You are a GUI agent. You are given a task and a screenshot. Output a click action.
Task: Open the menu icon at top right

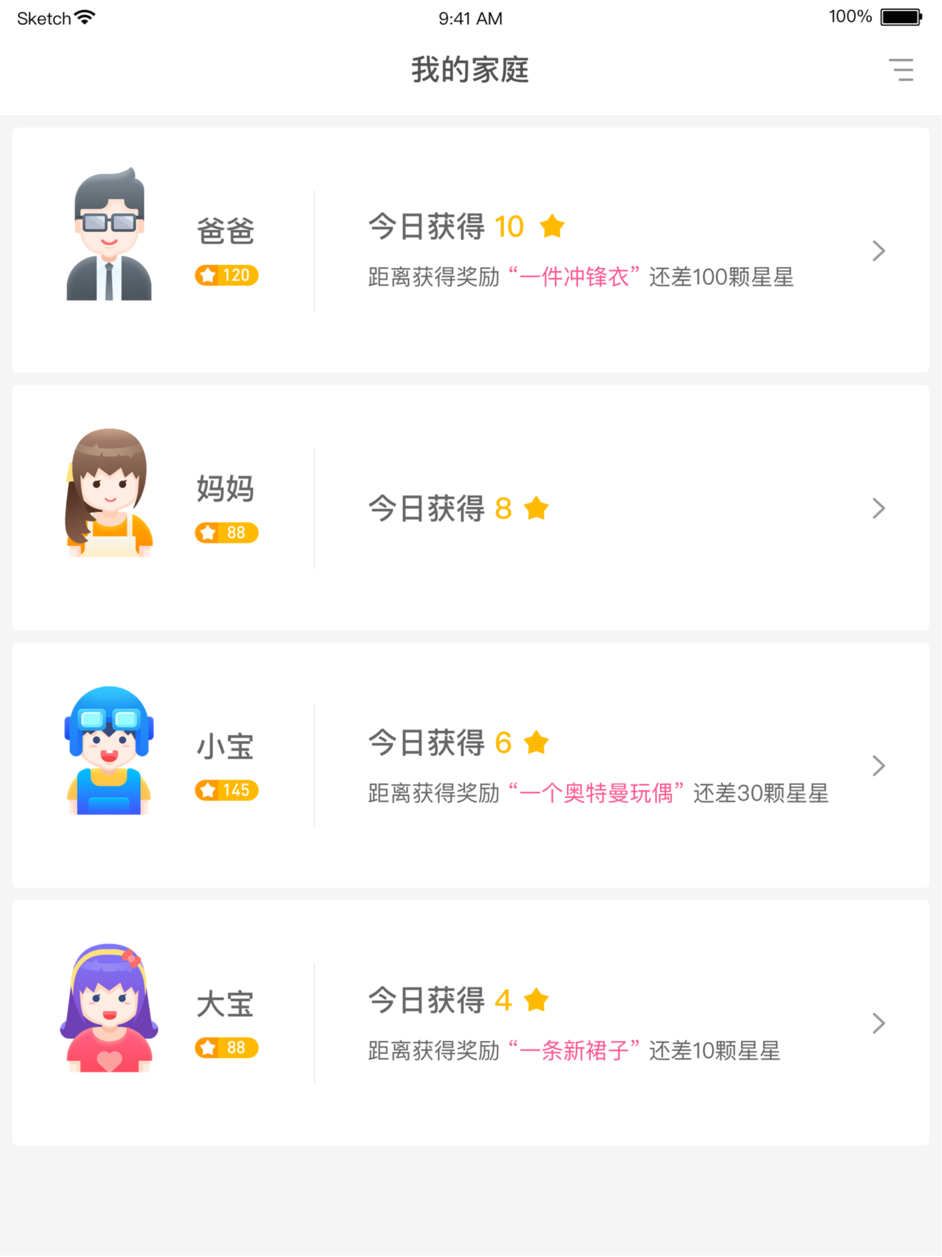(x=903, y=70)
